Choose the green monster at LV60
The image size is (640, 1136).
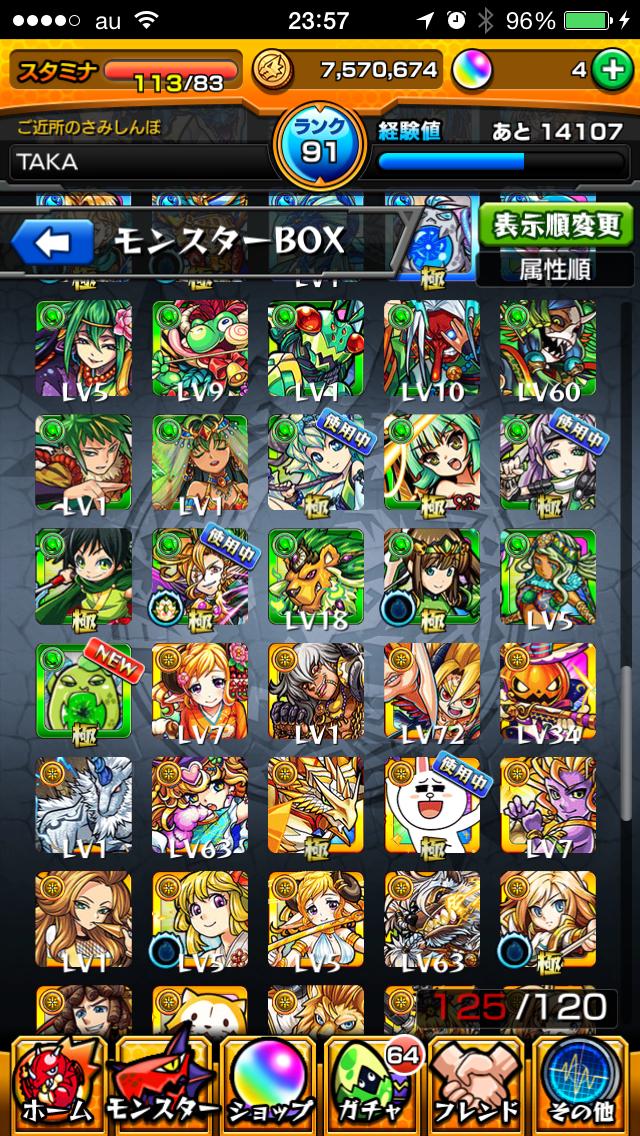tap(548, 348)
